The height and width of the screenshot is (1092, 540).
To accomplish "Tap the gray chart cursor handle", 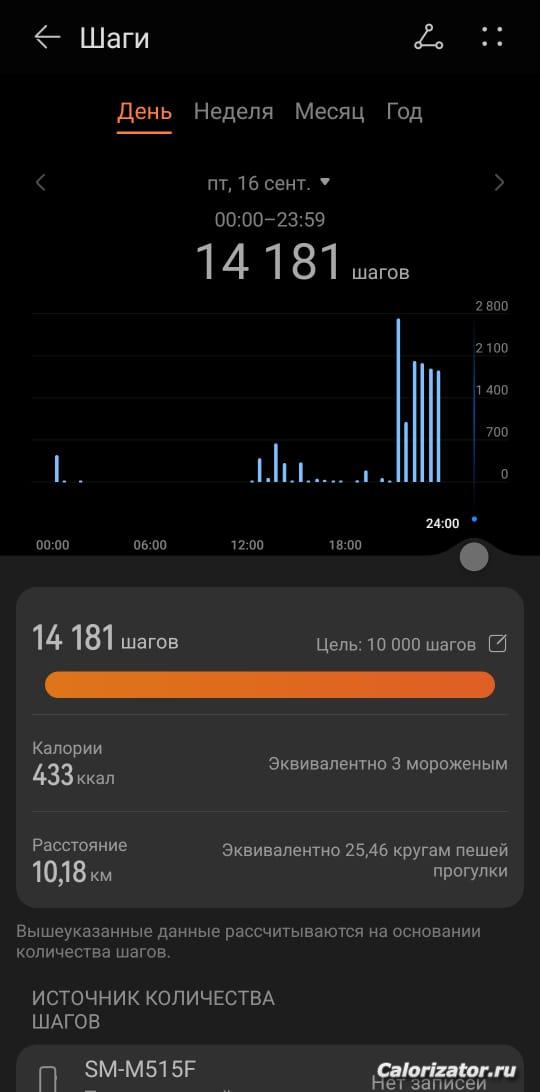I will pyautogui.click(x=474, y=557).
